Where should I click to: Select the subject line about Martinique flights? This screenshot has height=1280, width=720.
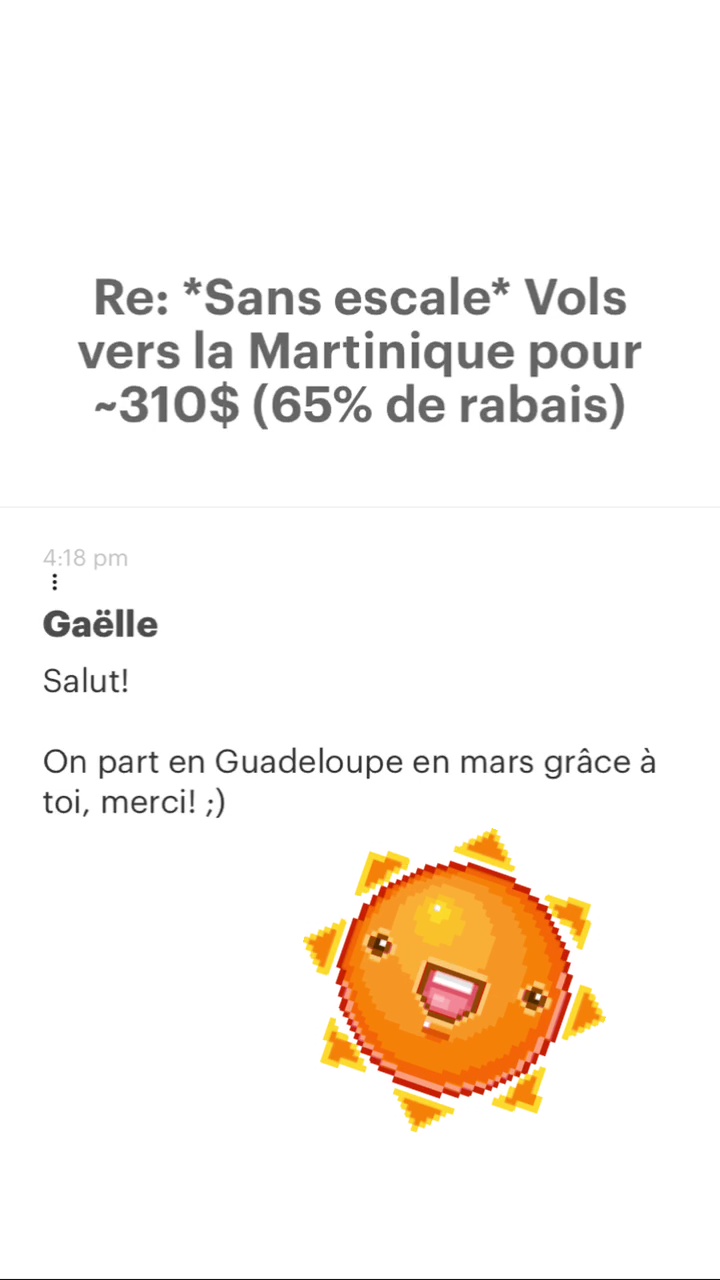[x=360, y=350]
